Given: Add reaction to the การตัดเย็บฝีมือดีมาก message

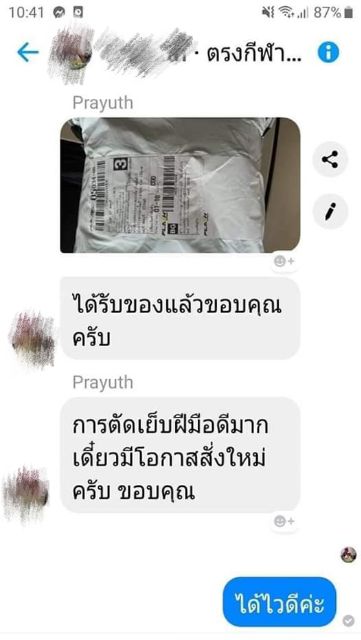Looking at the screenshot, I should click(x=285, y=522).
